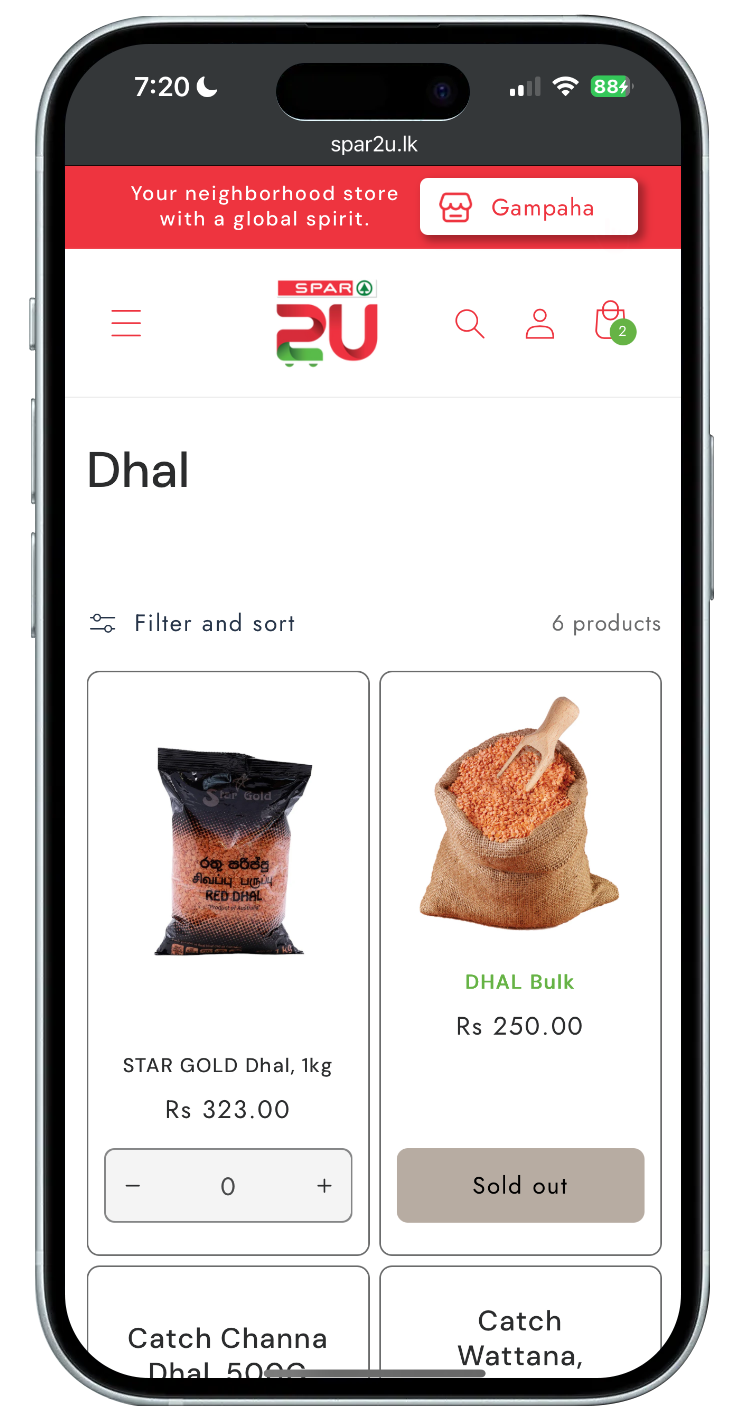Increase STAR GOLD Dhal quantity
This screenshot has height=1420, width=740.
(x=324, y=1186)
